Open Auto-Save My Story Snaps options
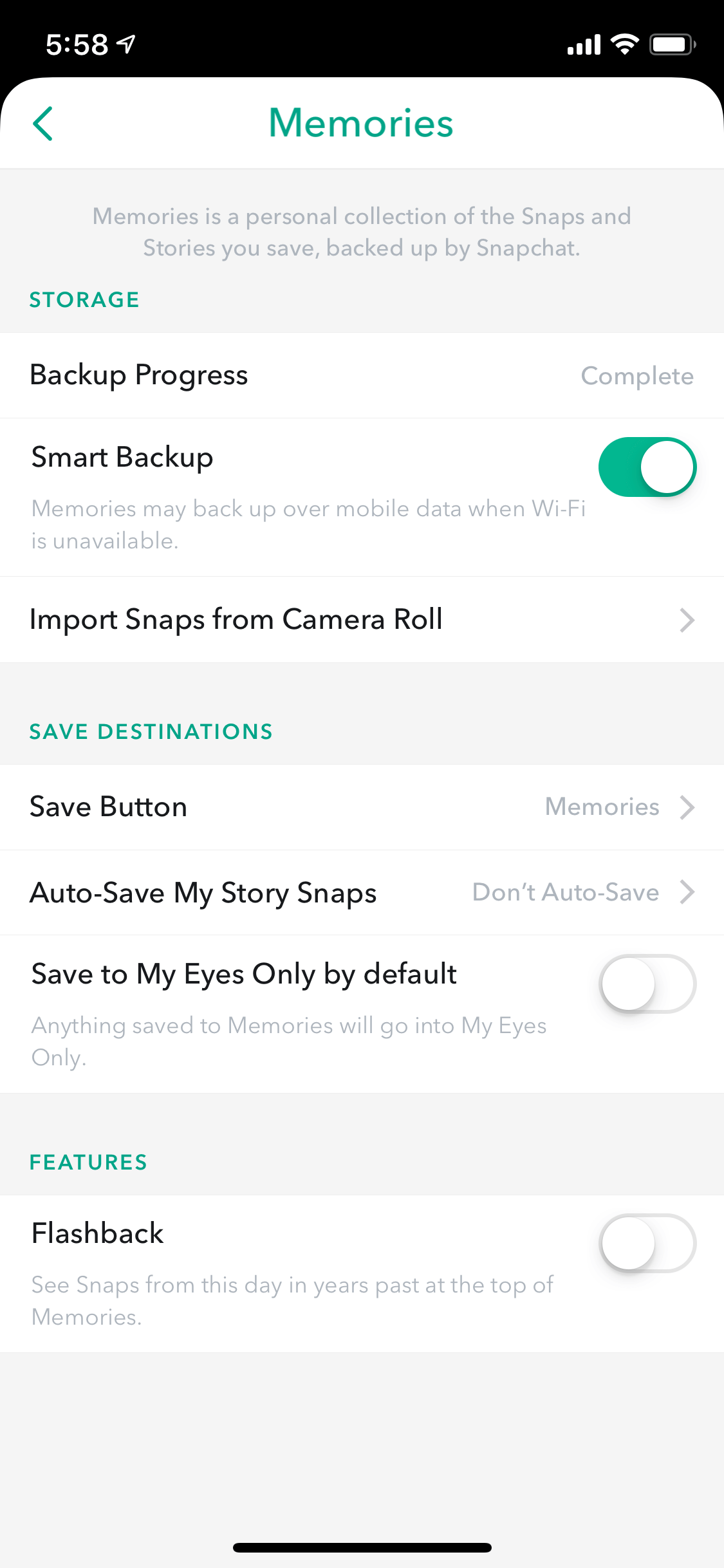Viewport: 724px width, 1568px height. click(x=362, y=893)
